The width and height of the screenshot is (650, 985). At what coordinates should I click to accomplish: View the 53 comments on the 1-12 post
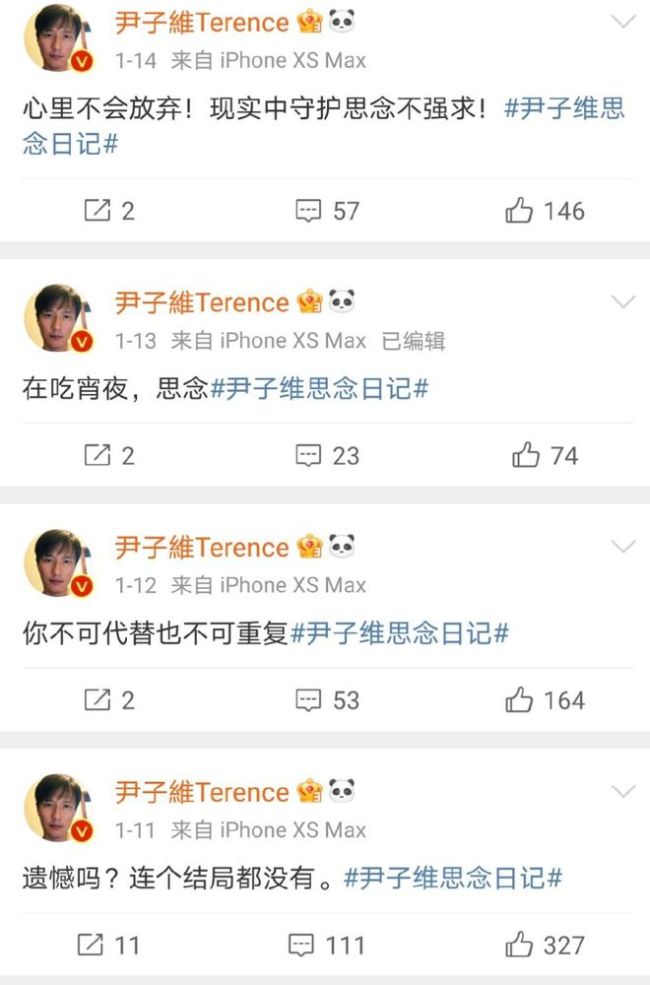327,700
